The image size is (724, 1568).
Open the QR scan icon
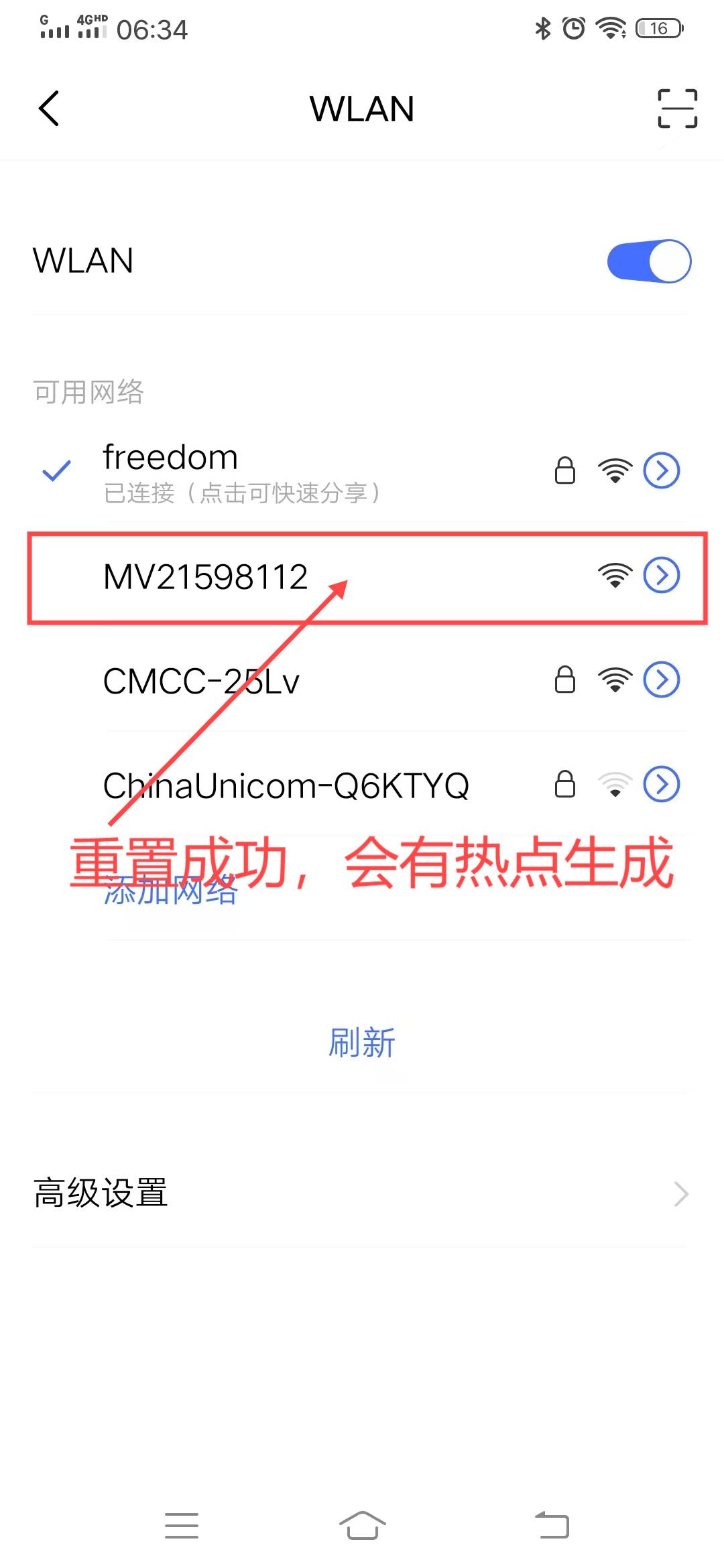click(677, 109)
